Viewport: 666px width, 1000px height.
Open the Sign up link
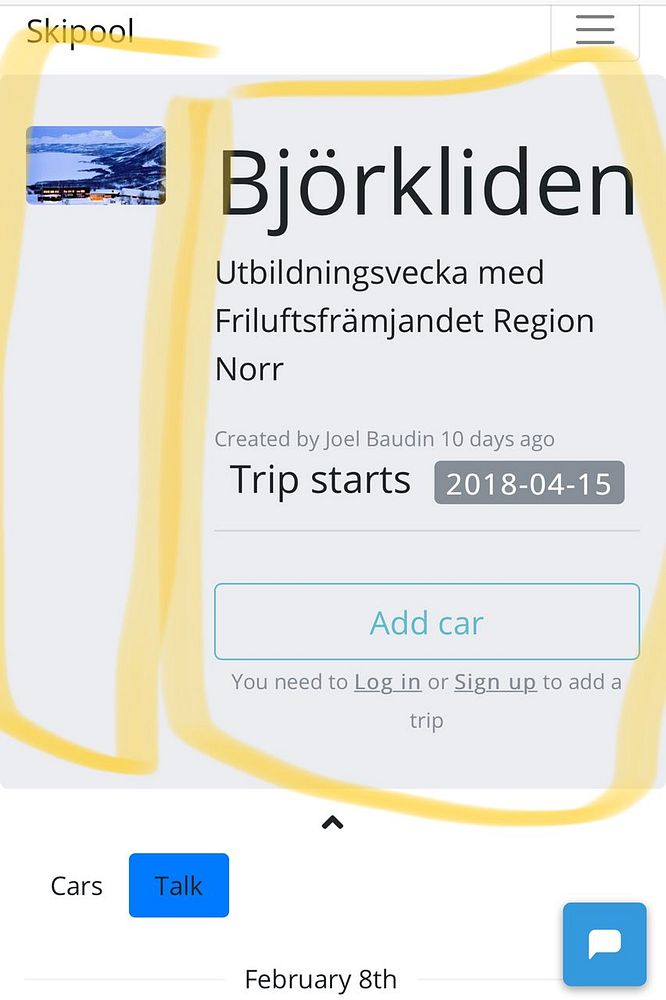pos(495,682)
